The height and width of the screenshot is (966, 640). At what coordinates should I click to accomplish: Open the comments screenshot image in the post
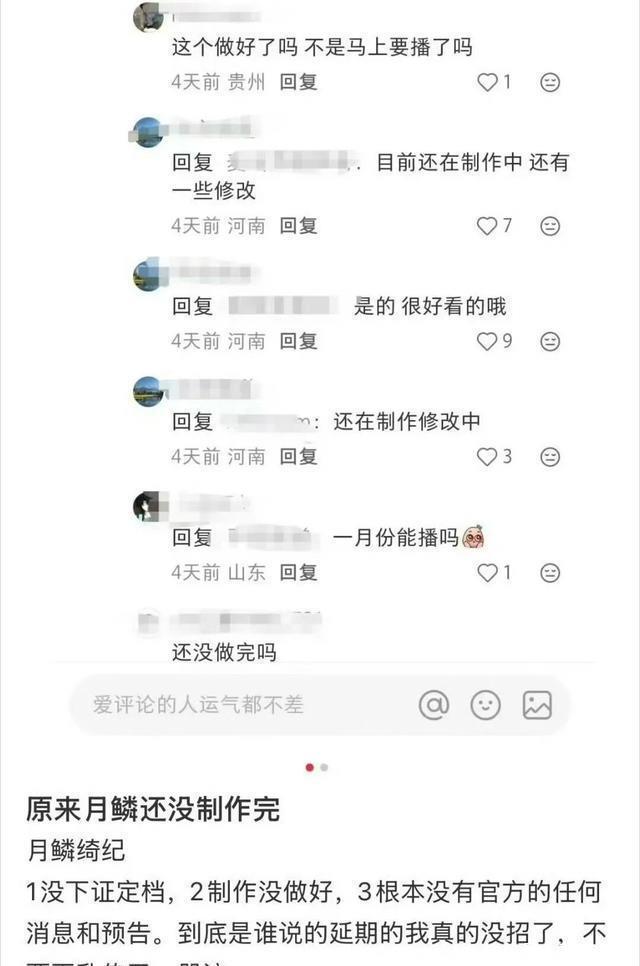[320, 375]
